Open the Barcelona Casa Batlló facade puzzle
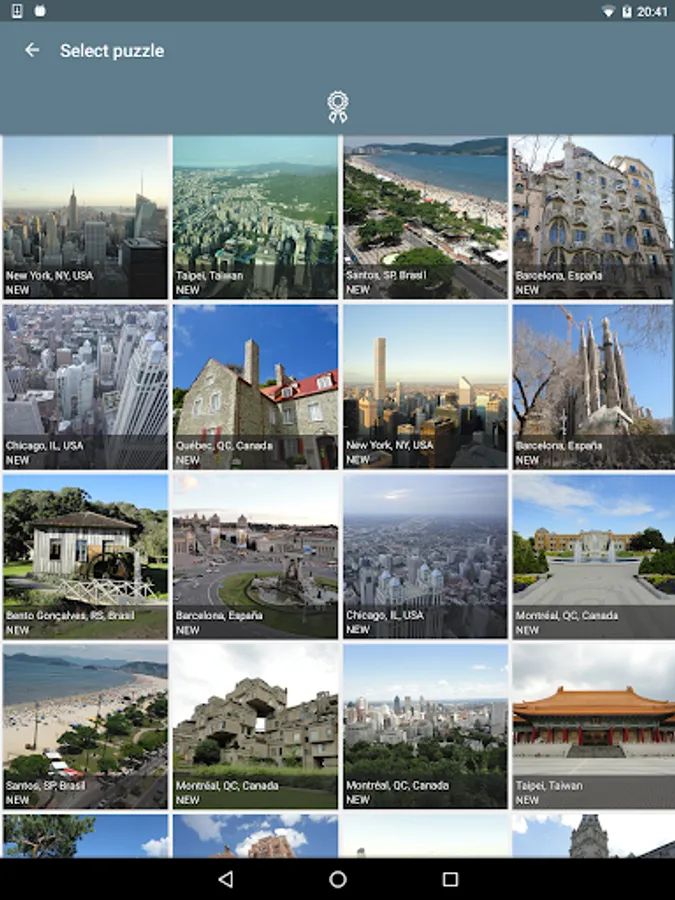 tap(593, 218)
